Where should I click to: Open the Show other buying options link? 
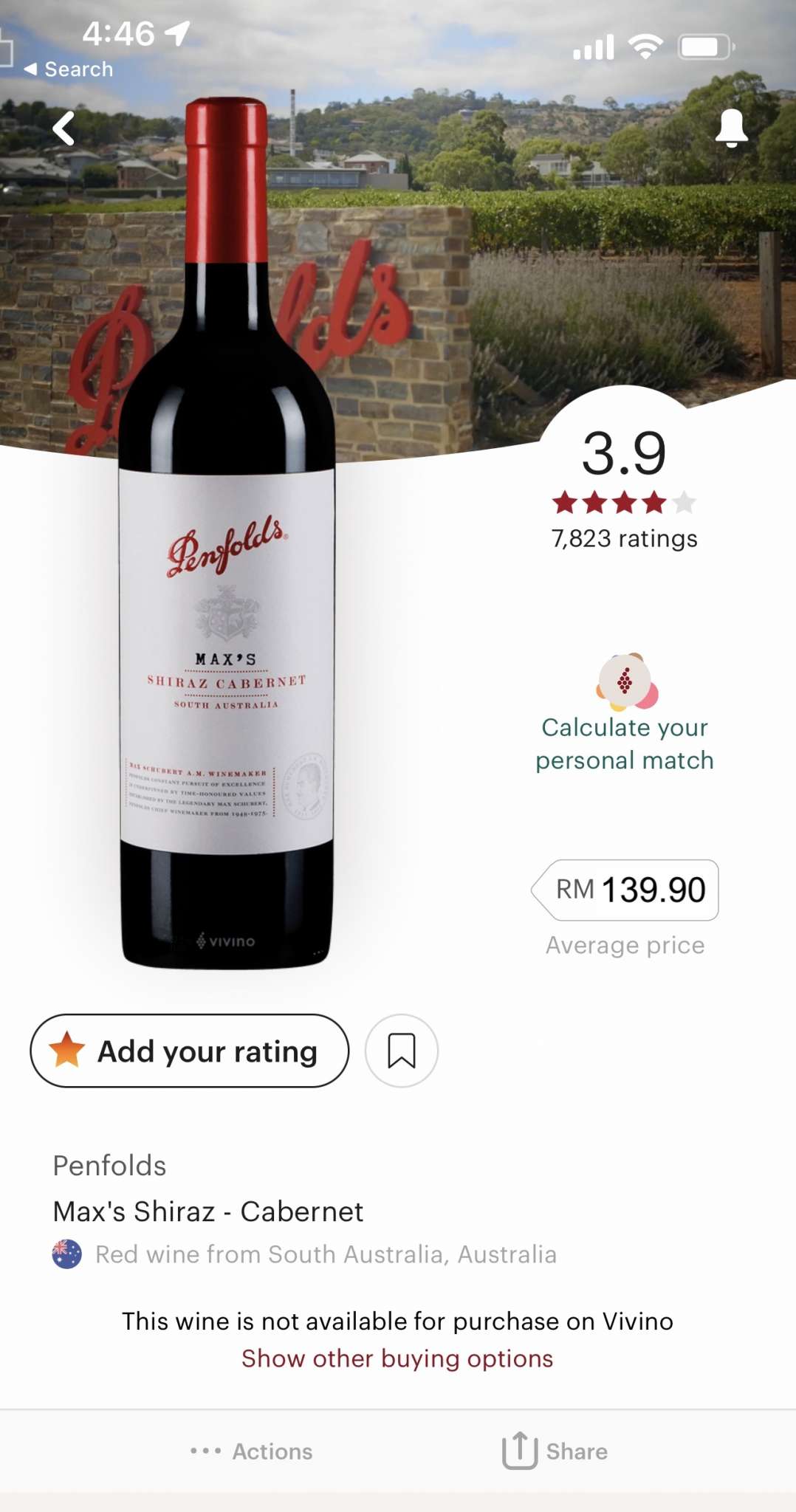pyautogui.click(x=398, y=1358)
